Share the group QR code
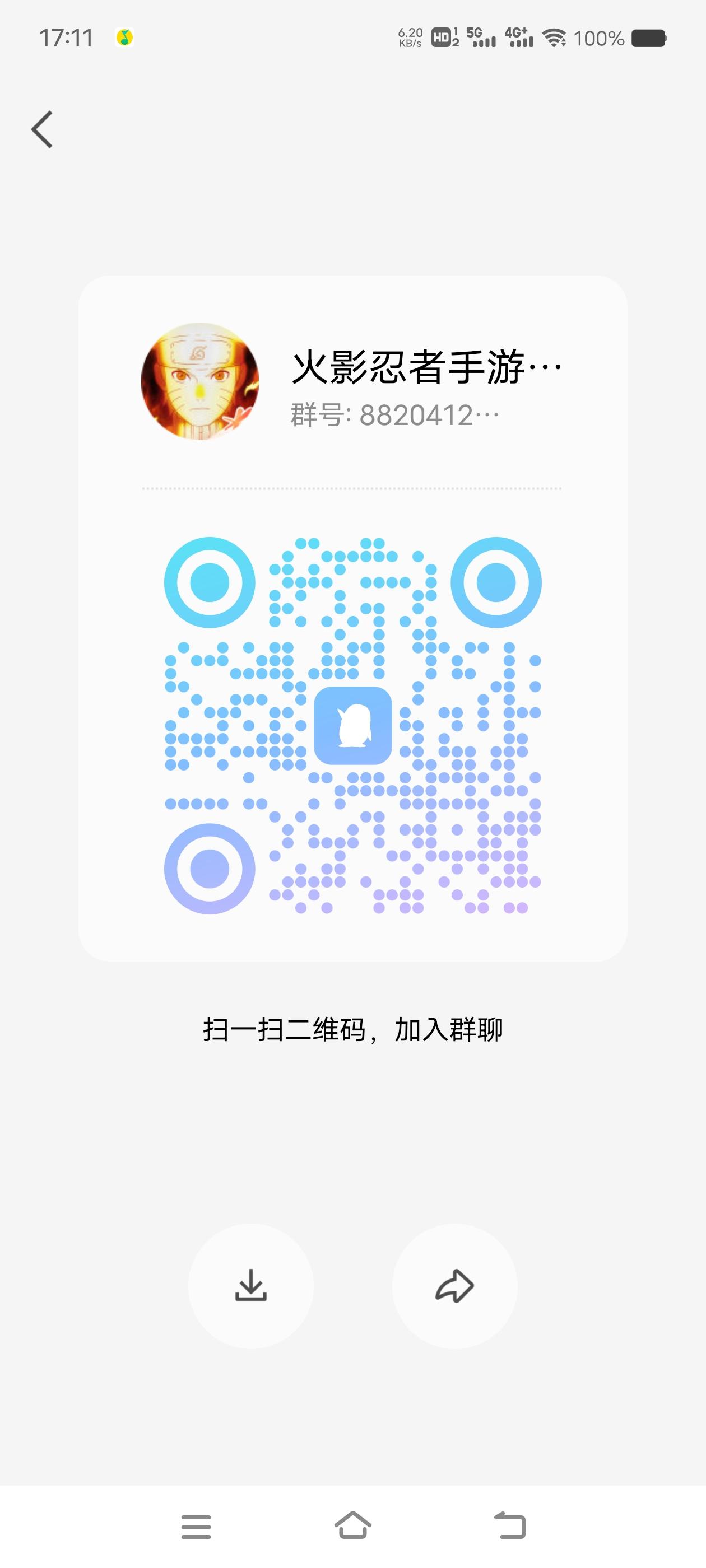 point(454,1286)
